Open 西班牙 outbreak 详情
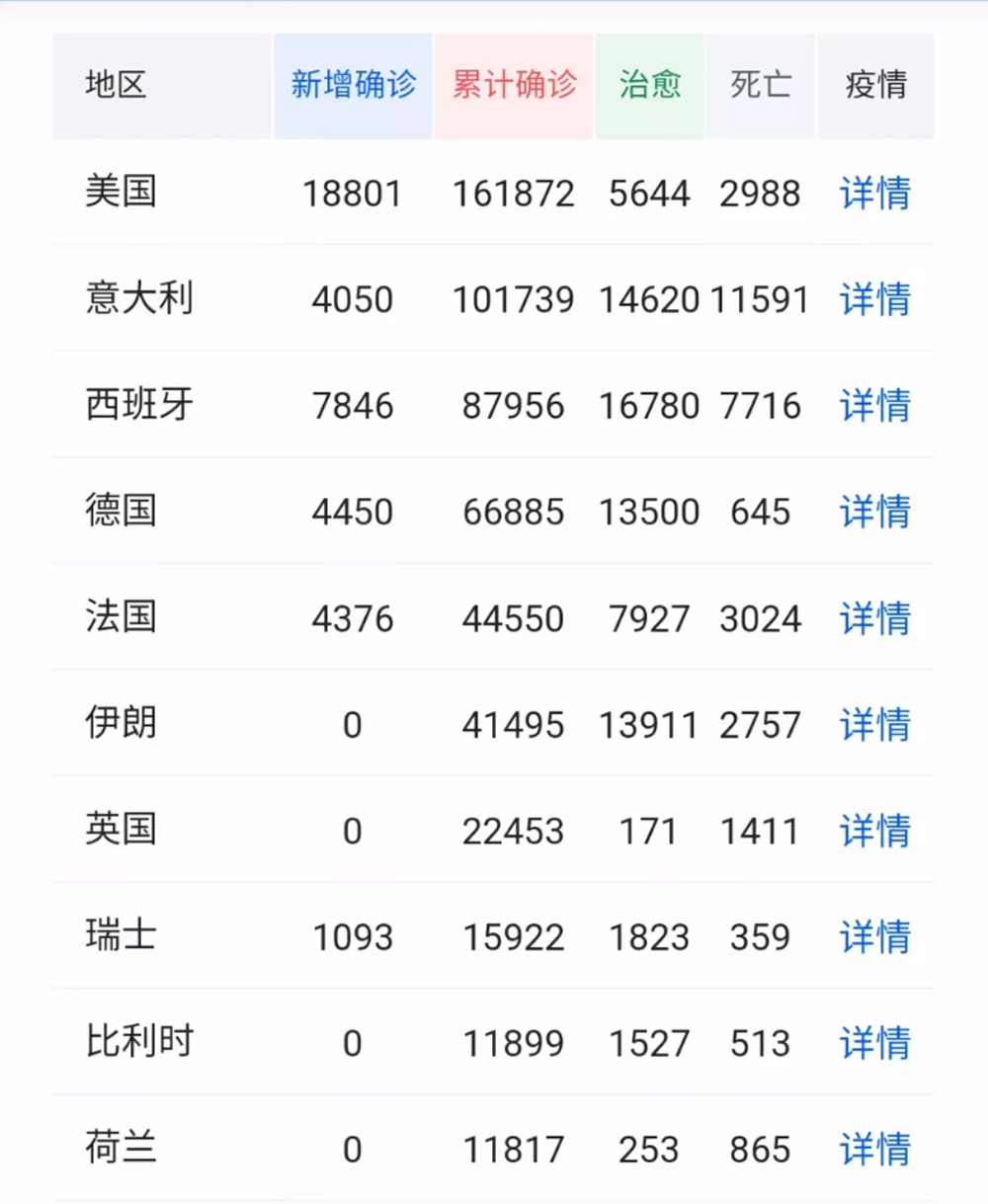The height and width of the screenshot is (1204, 988). 874,405
